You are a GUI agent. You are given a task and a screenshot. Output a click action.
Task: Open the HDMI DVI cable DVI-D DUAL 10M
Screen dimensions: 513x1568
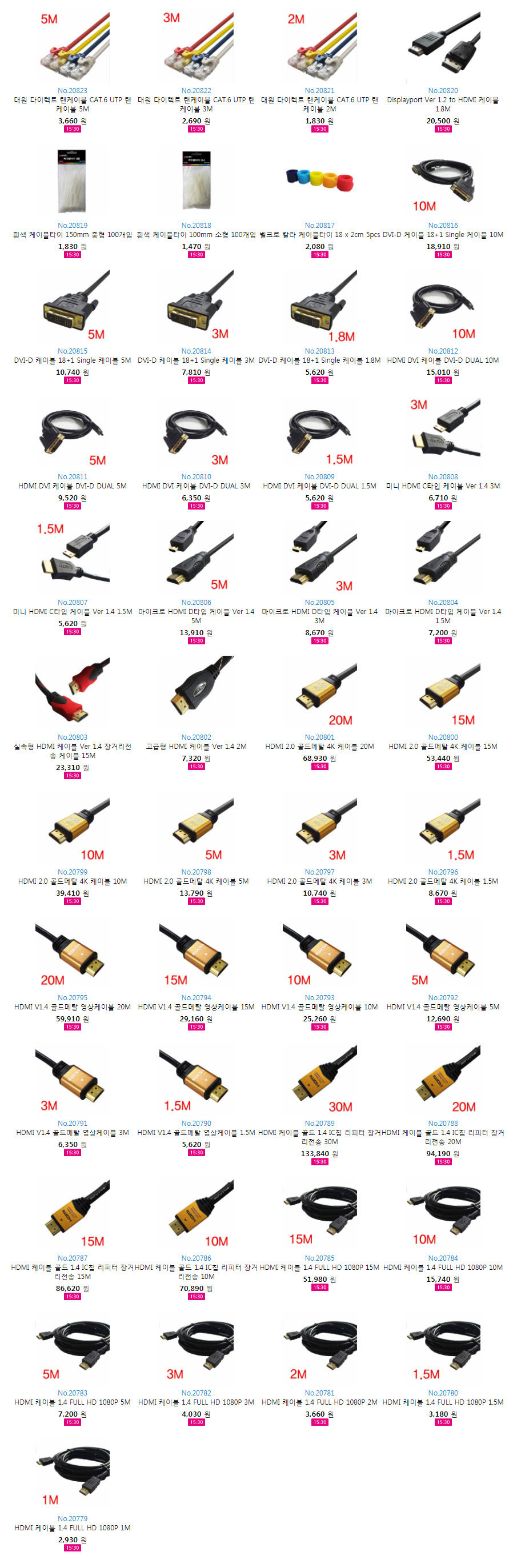pos(442,360)
